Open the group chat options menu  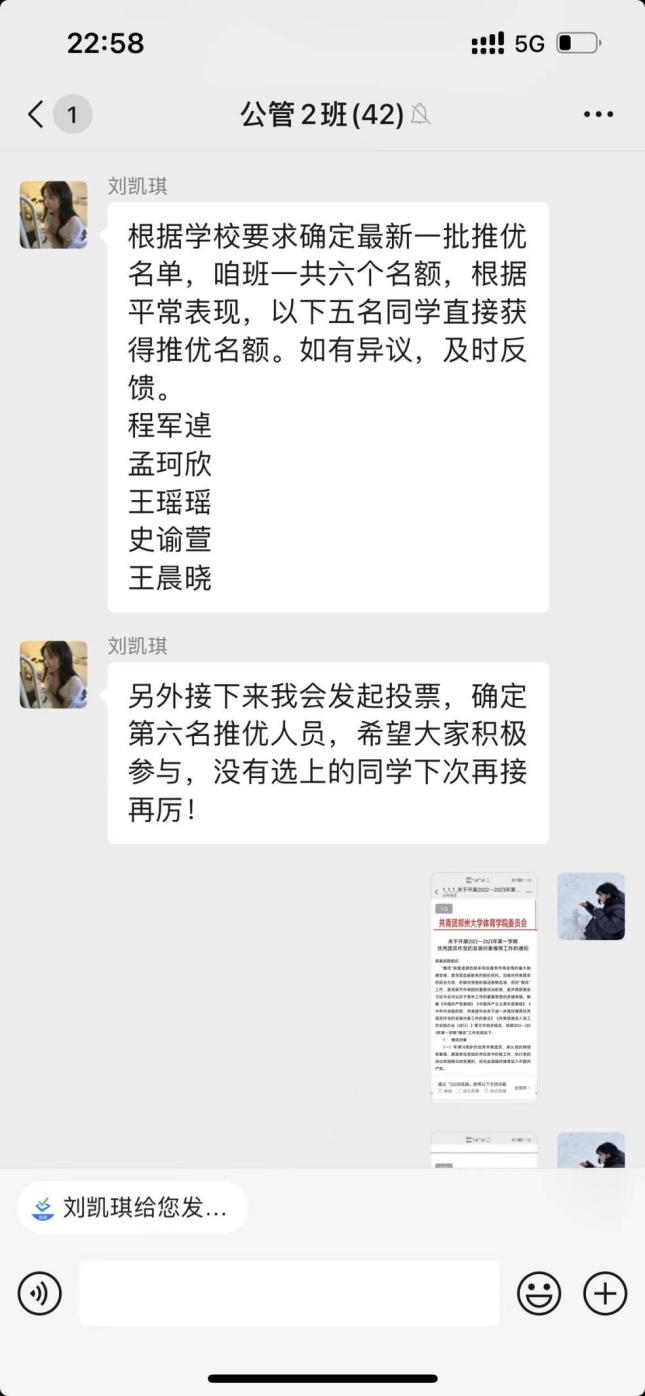pos(598,114)
